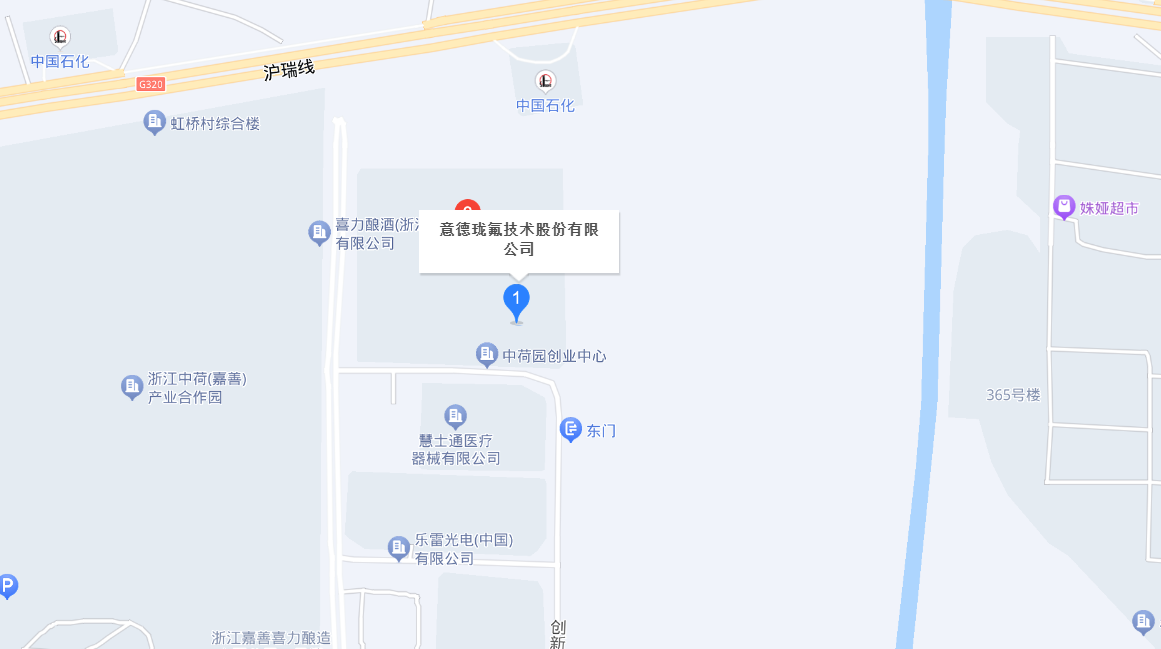The width and height of the screenshot is (1161, 649).
Task: Open the 慧士通医疗器械有限公司 marker
Action: coord(456,415)
